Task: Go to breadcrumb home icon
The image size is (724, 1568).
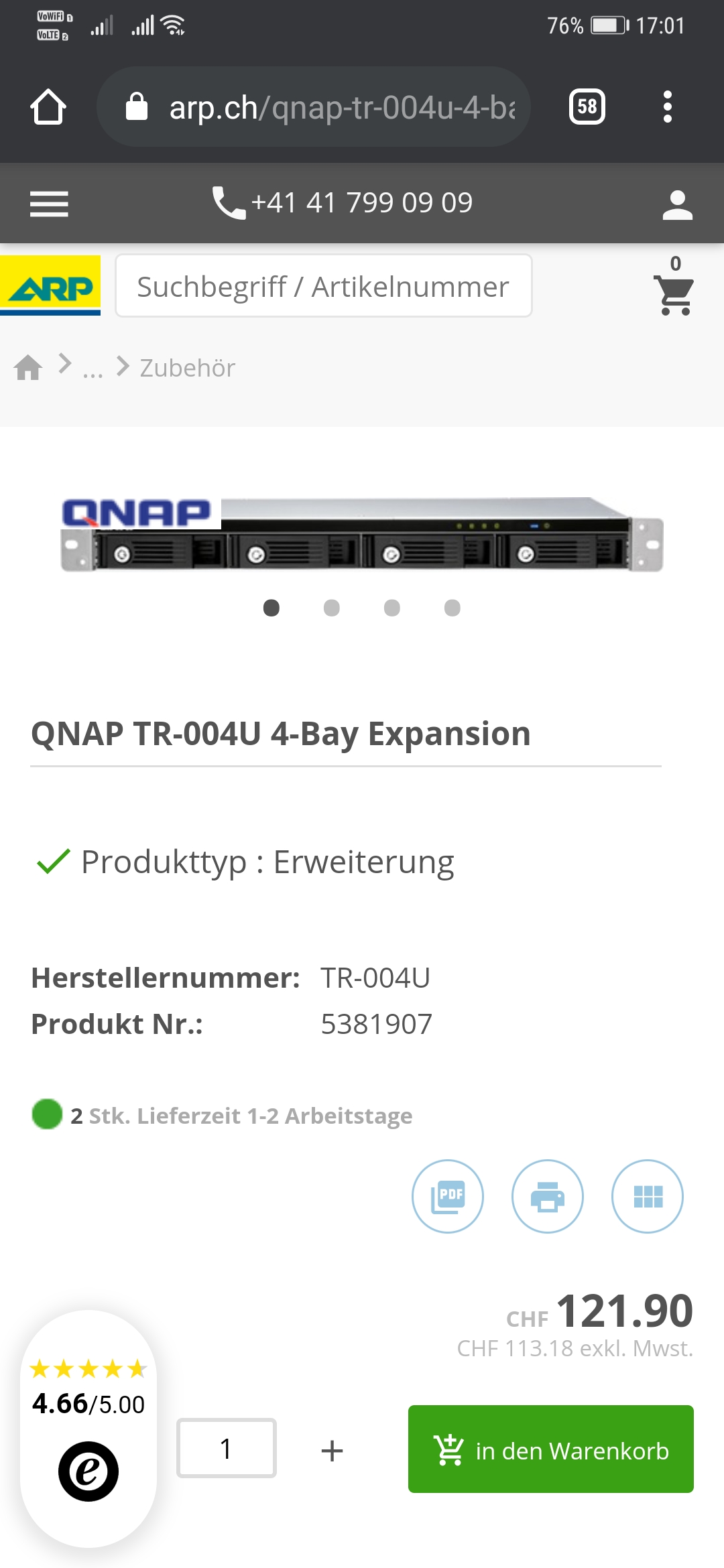Action: click(x=28, y=367)
